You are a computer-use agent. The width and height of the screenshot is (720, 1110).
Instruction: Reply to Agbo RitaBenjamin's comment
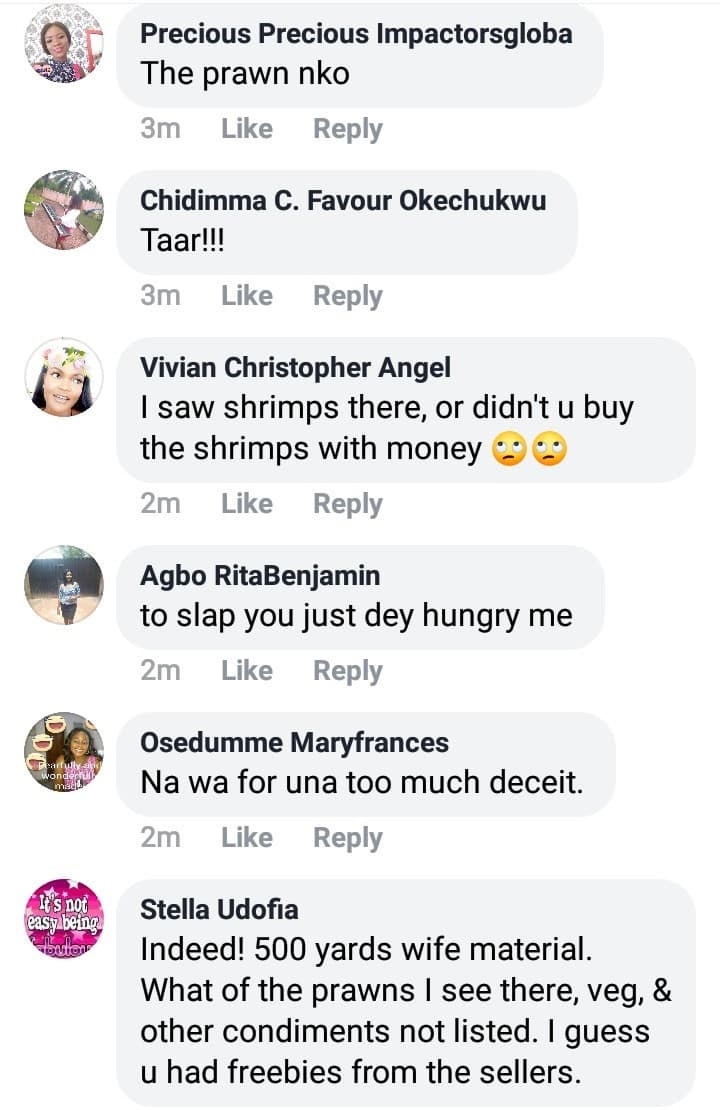tap(347, 671)
